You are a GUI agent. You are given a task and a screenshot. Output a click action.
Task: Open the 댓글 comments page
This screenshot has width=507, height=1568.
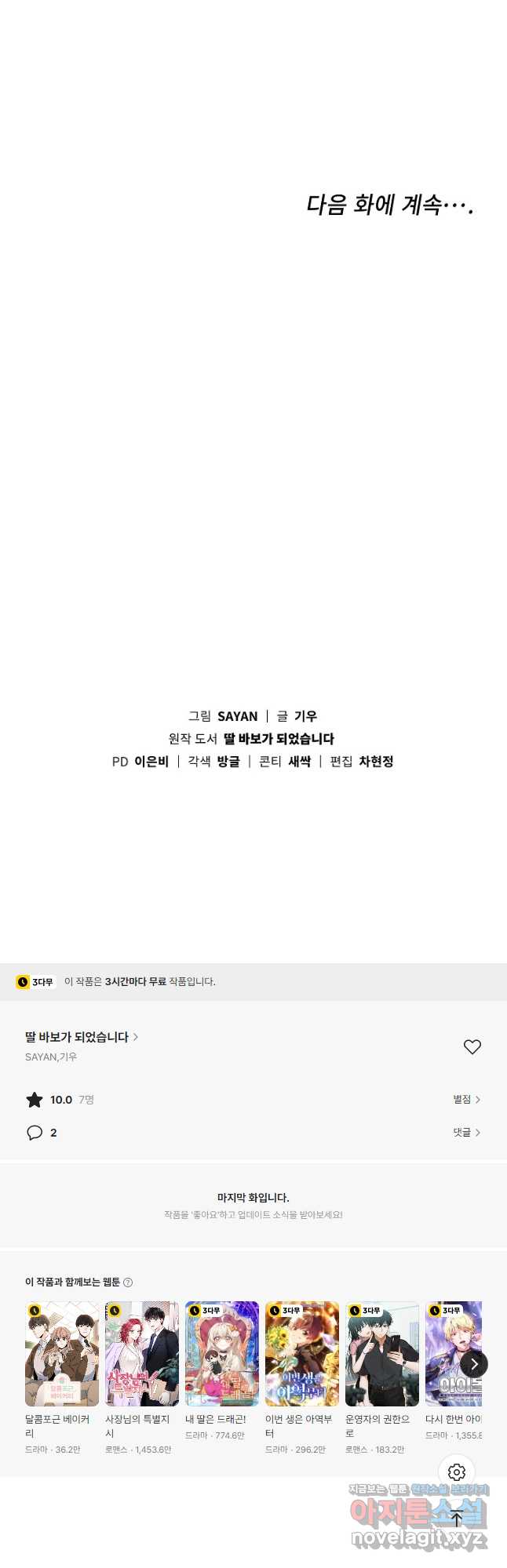(x=466, y=1133)
